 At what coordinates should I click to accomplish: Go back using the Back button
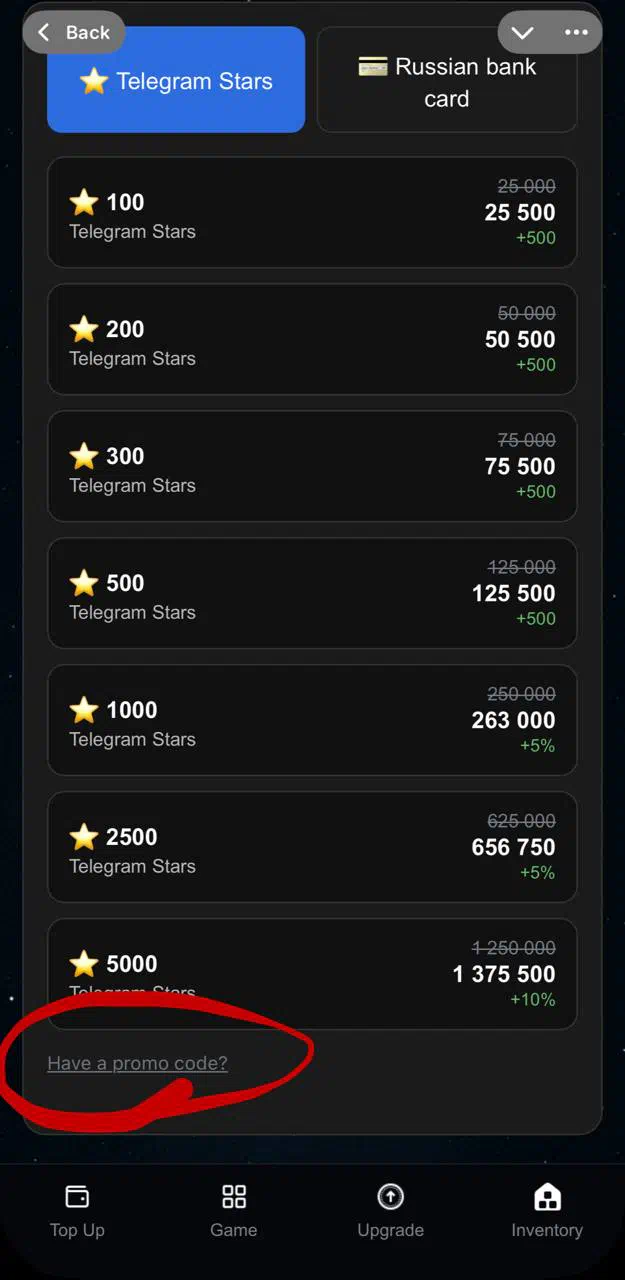click(73, 33)
